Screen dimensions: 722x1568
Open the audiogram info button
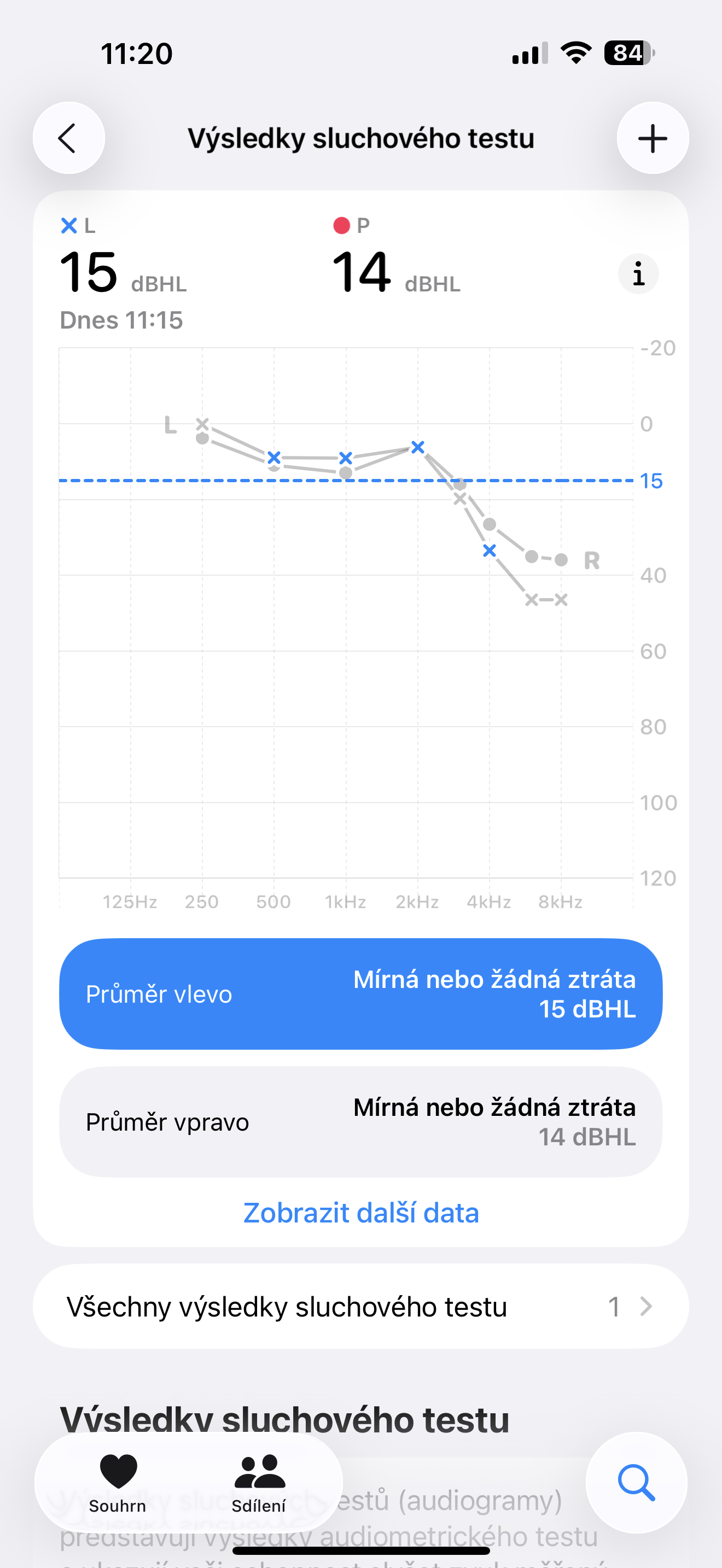coord(638,274)
